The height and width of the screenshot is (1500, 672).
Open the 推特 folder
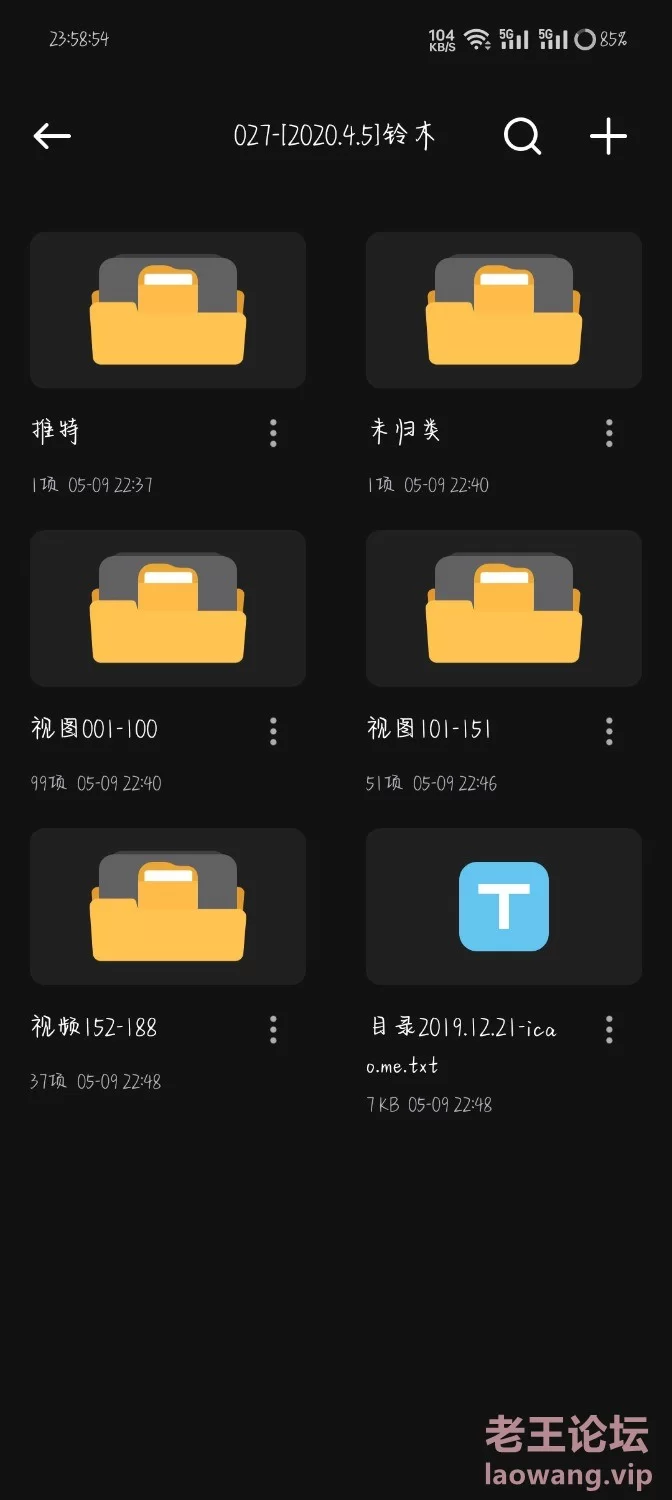point(168,310)
